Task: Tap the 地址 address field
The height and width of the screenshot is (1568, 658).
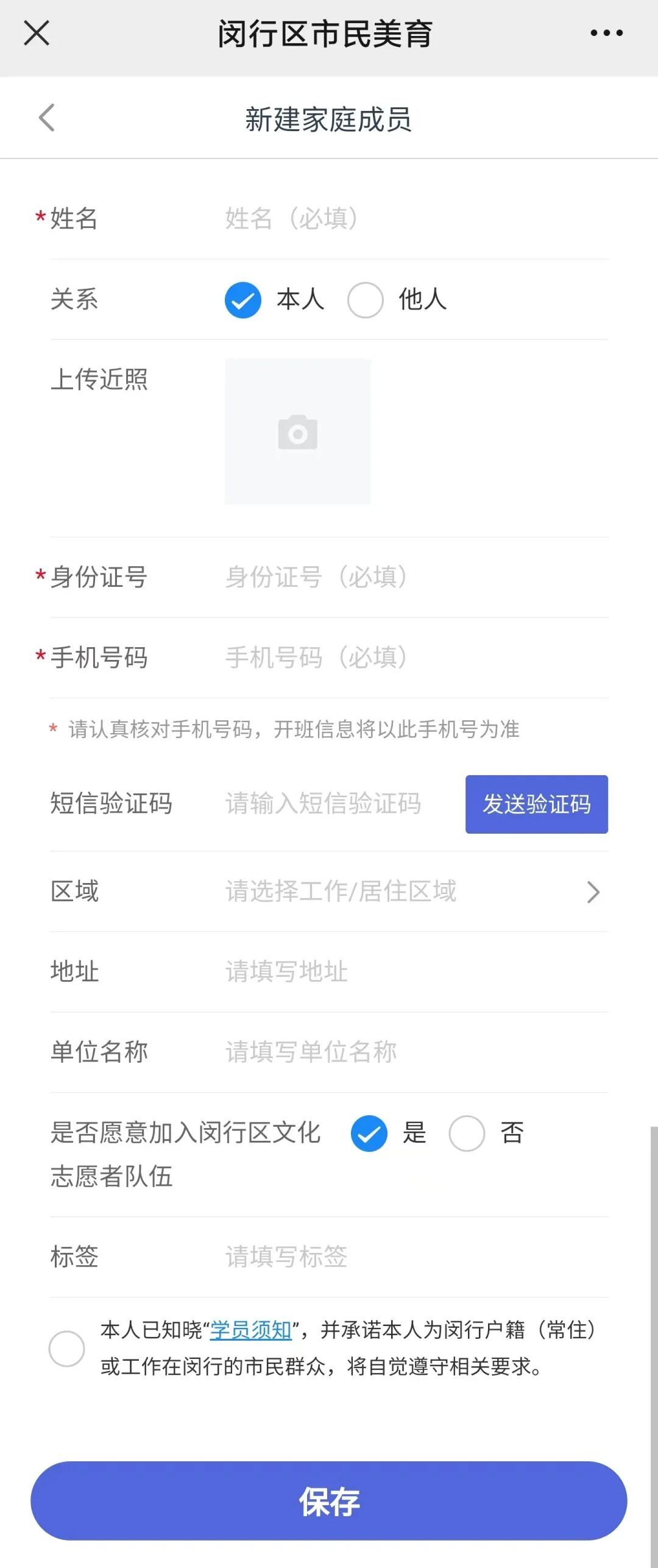Action: click(414, 971)
